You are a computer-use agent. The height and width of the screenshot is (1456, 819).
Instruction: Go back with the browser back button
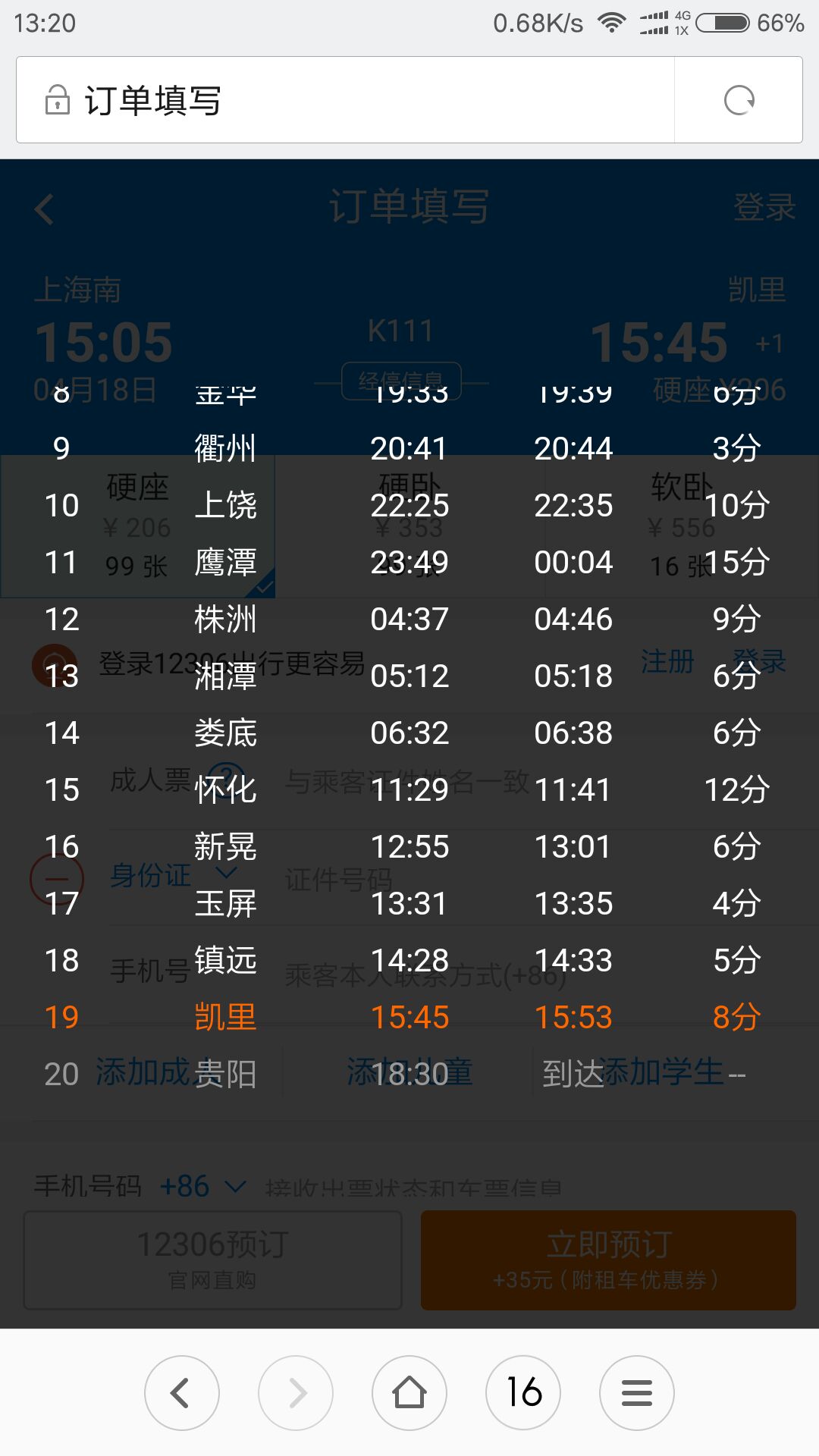click(182, 1393)
